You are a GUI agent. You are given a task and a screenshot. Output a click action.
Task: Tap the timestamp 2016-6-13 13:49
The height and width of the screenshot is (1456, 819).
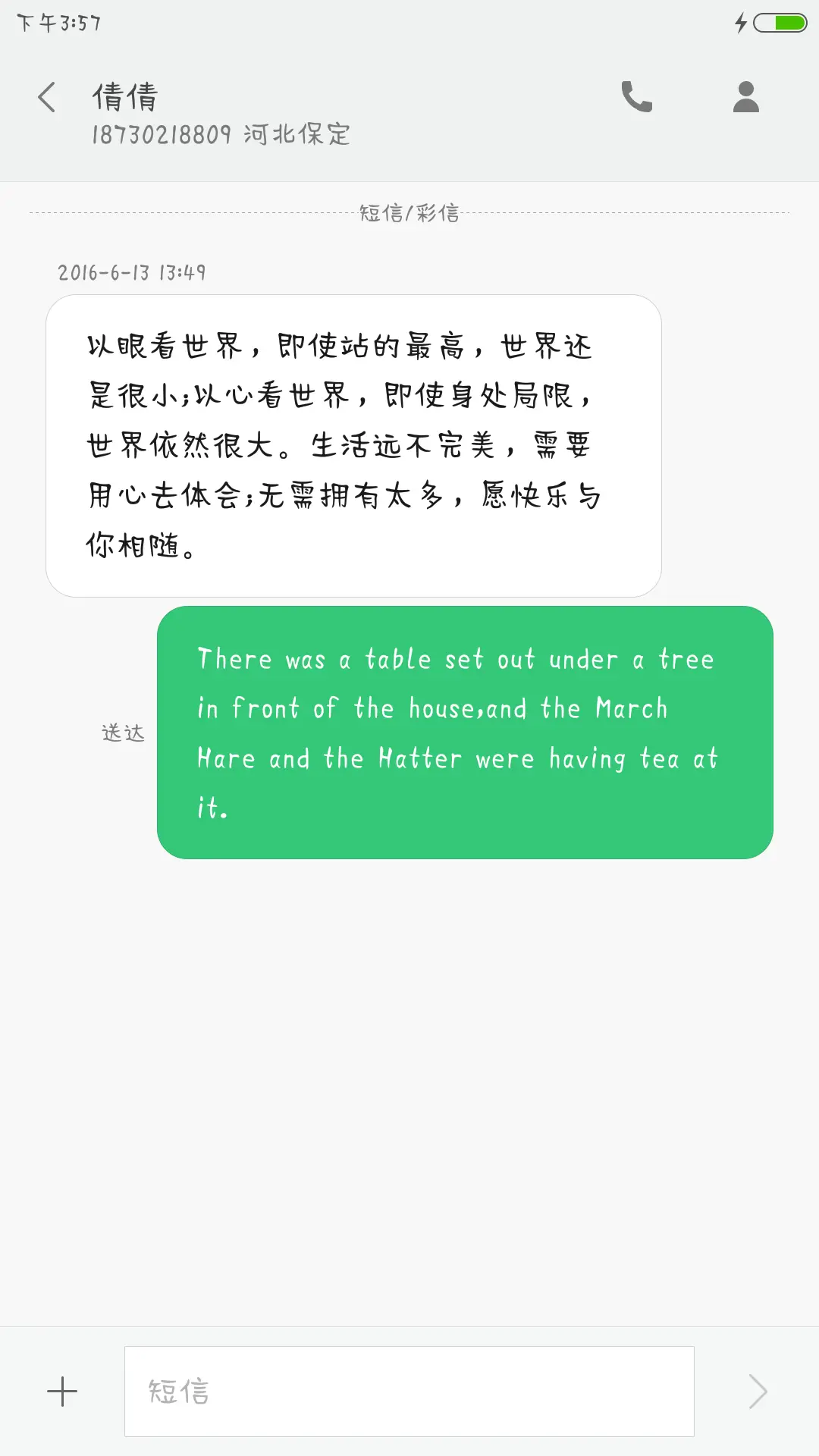tap(133, 274)
